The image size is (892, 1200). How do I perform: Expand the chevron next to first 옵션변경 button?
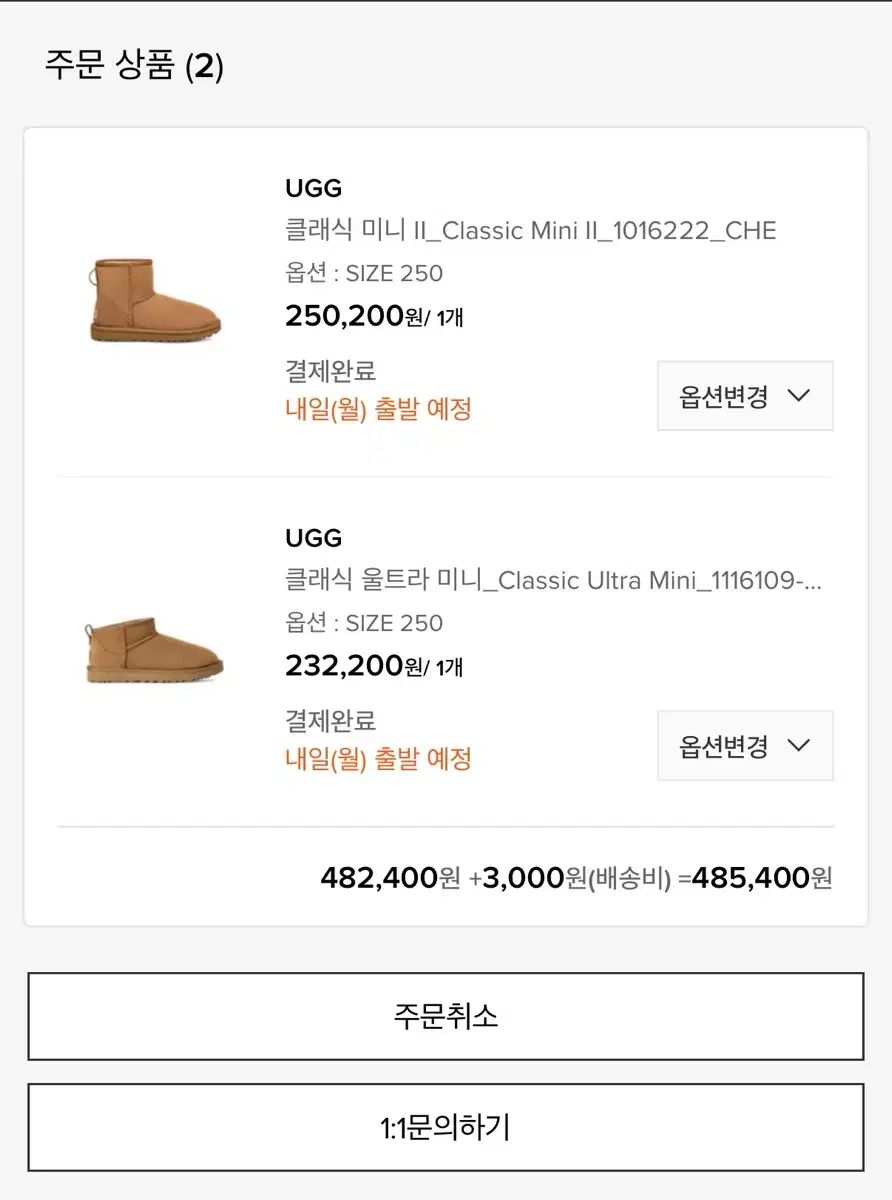point(799,396)
